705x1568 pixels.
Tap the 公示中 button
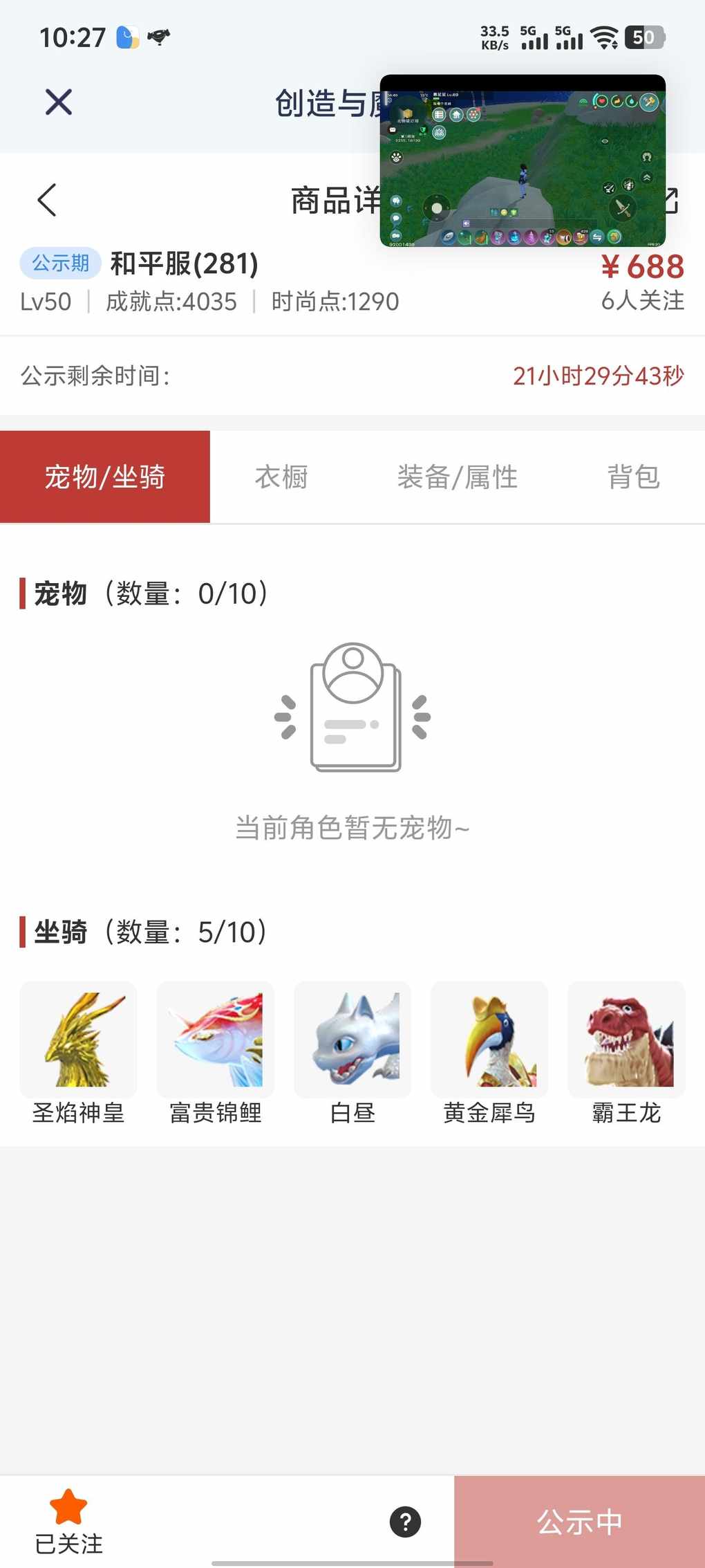579,1522
